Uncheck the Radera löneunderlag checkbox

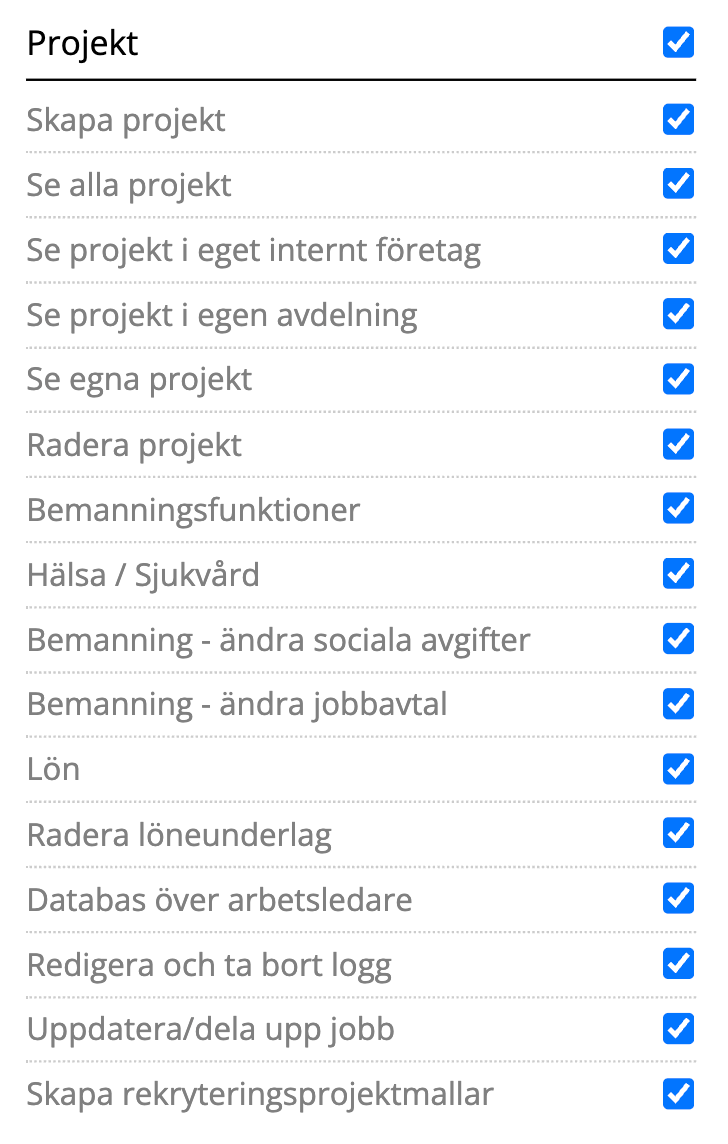678,833
